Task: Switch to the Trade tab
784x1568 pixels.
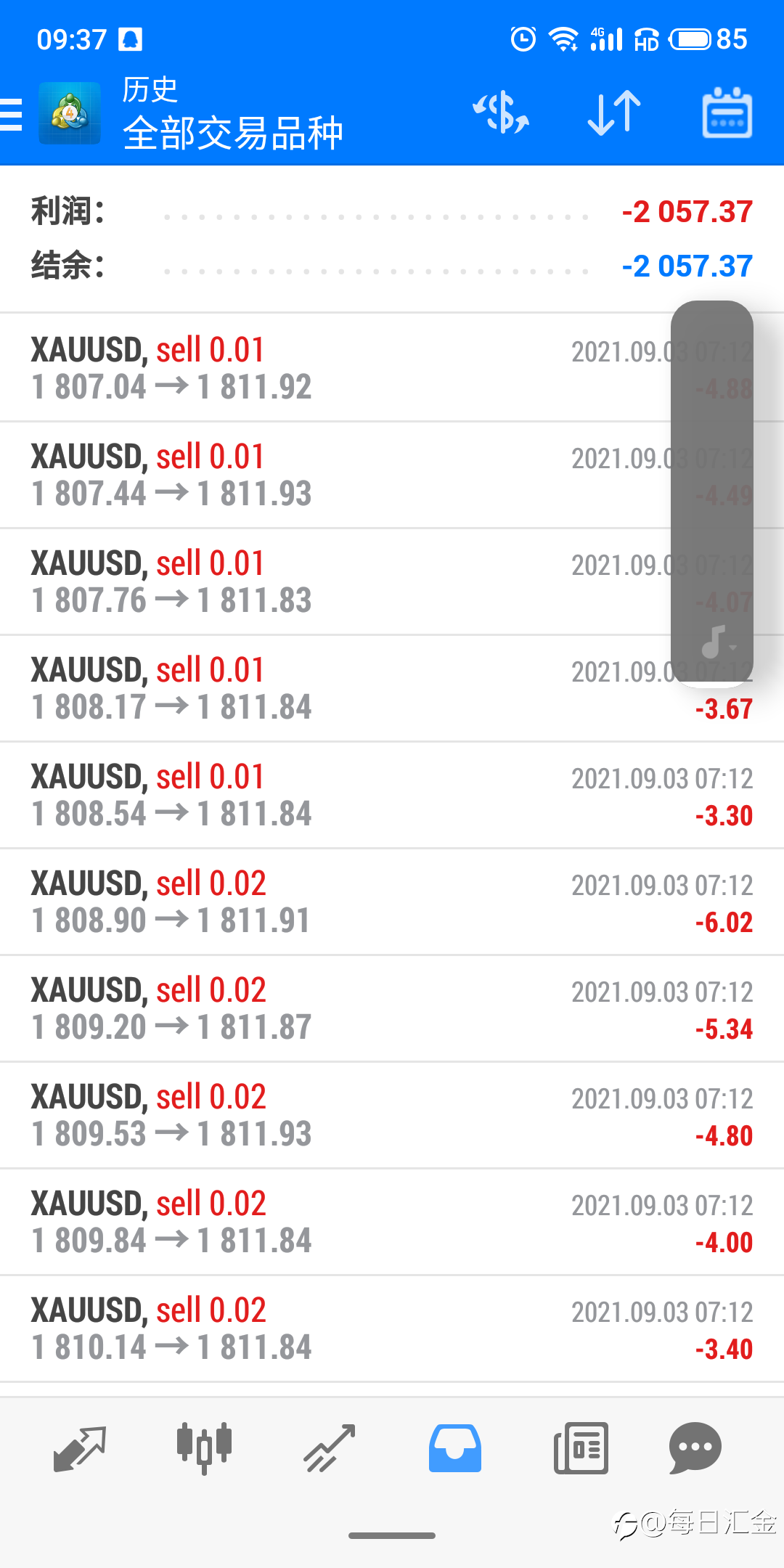Action: point(330,1448)
